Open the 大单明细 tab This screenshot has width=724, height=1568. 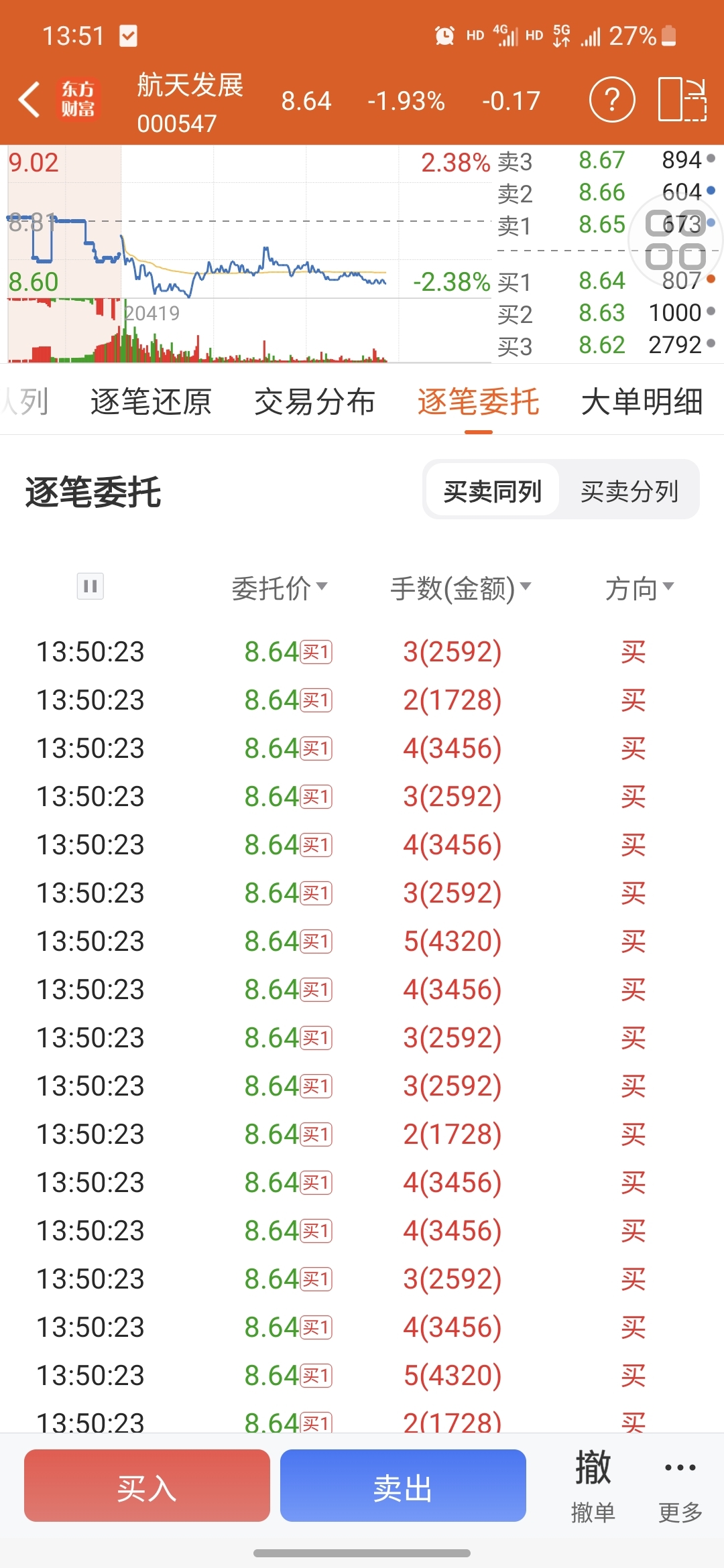[x=642, y=402]
